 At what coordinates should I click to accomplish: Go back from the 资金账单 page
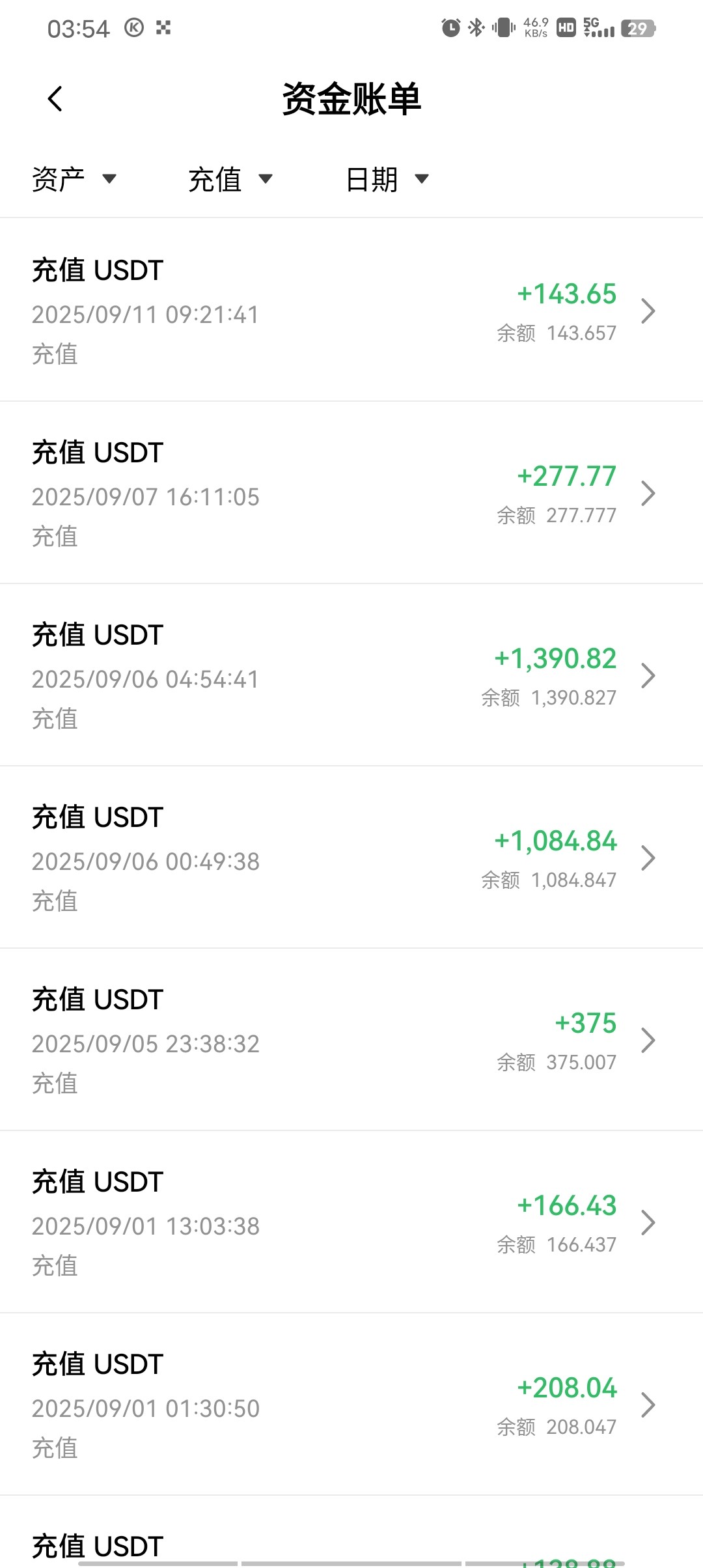56,99
